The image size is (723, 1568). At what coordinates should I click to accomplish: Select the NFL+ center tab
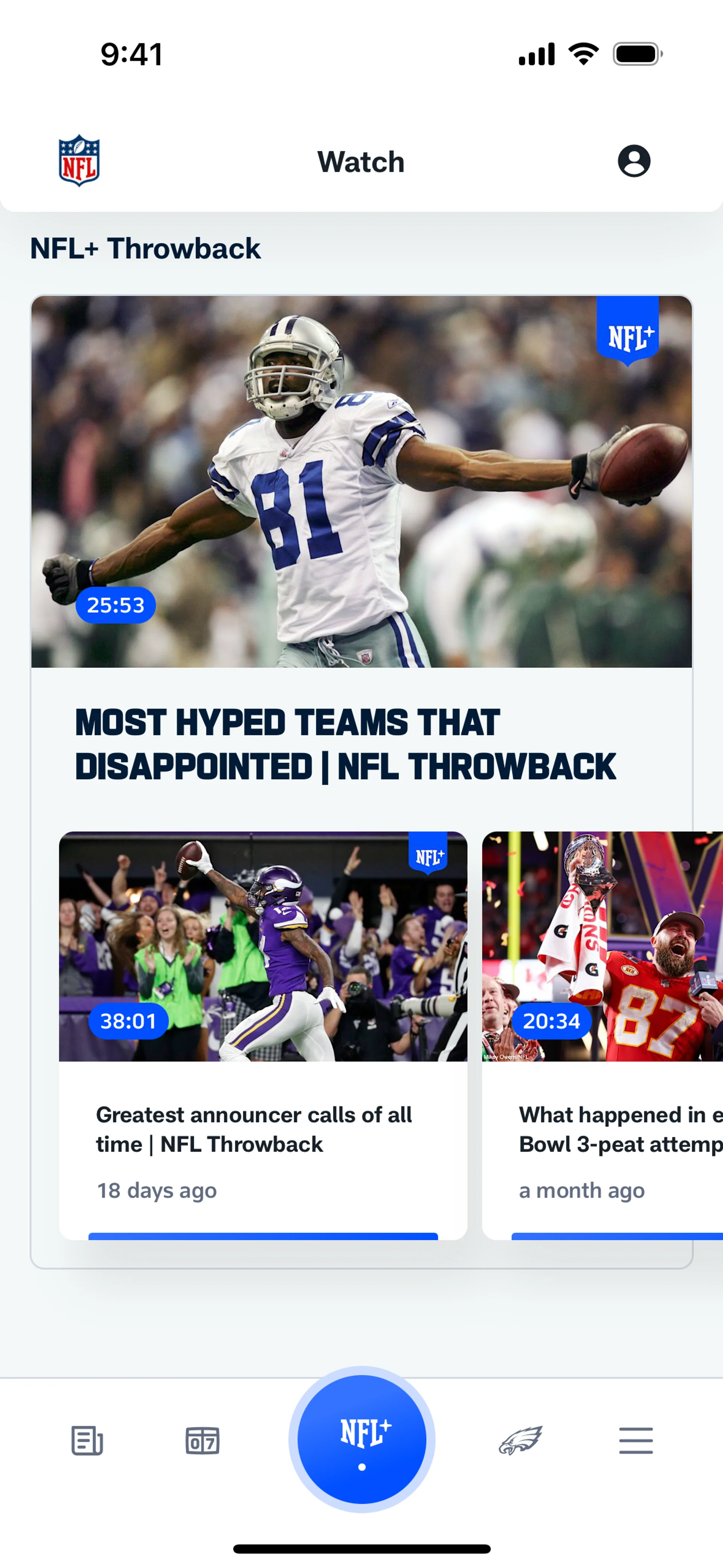coord(362,1439)
